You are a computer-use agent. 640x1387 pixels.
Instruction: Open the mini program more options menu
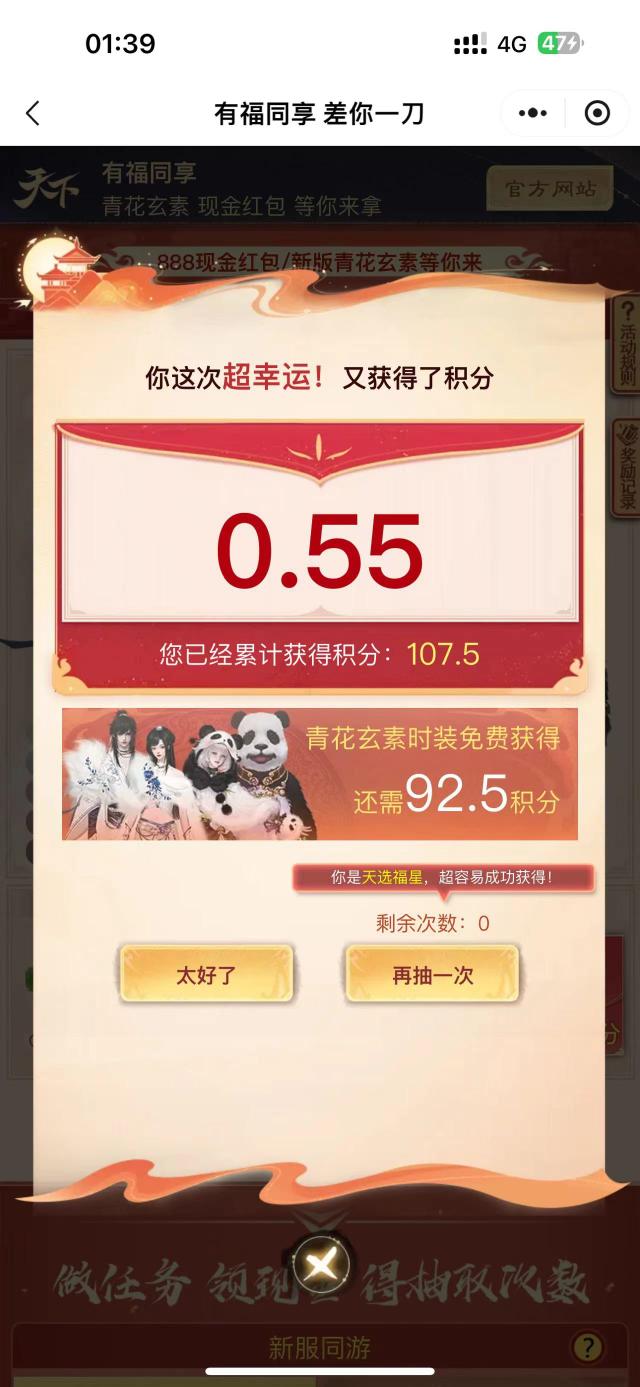(x=533, y=113)
